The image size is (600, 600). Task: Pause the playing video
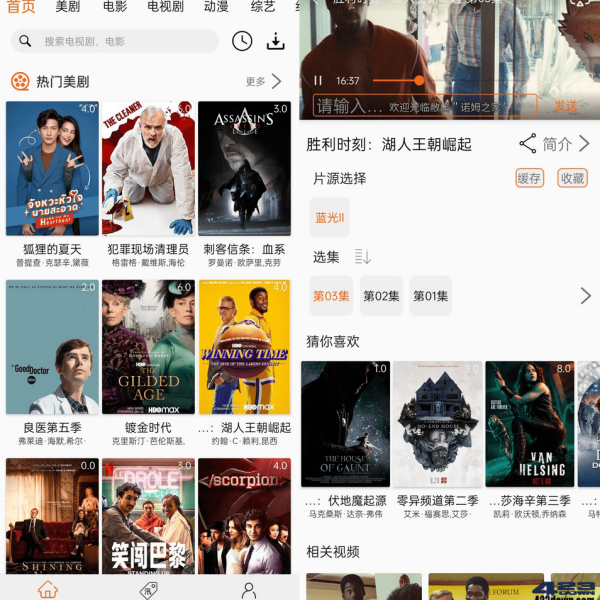[x=318, y=81]
